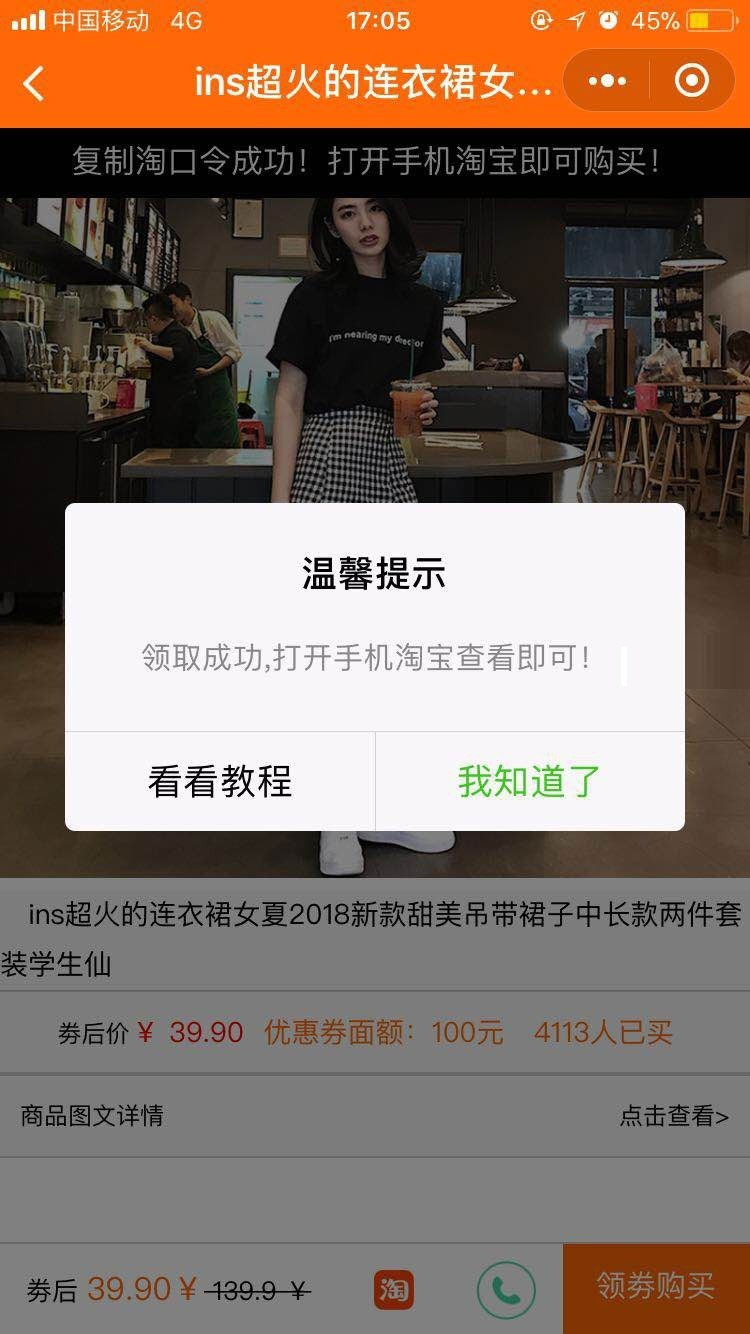Open the mini program's three-dot menu
The image size is (750, 1334).
coord(608,81)
